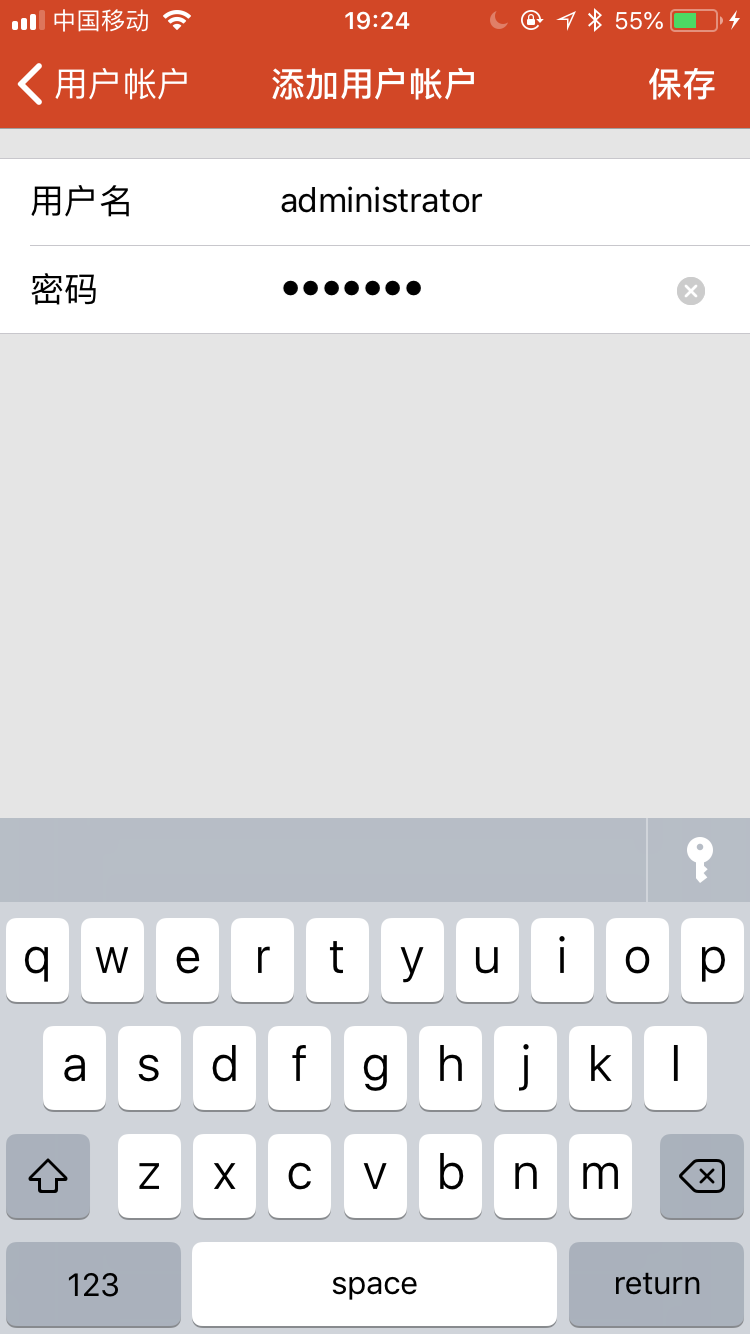Screen dimensions: 750x1334
Task: Focus the 密码 password field
Action: coord(375,290)
